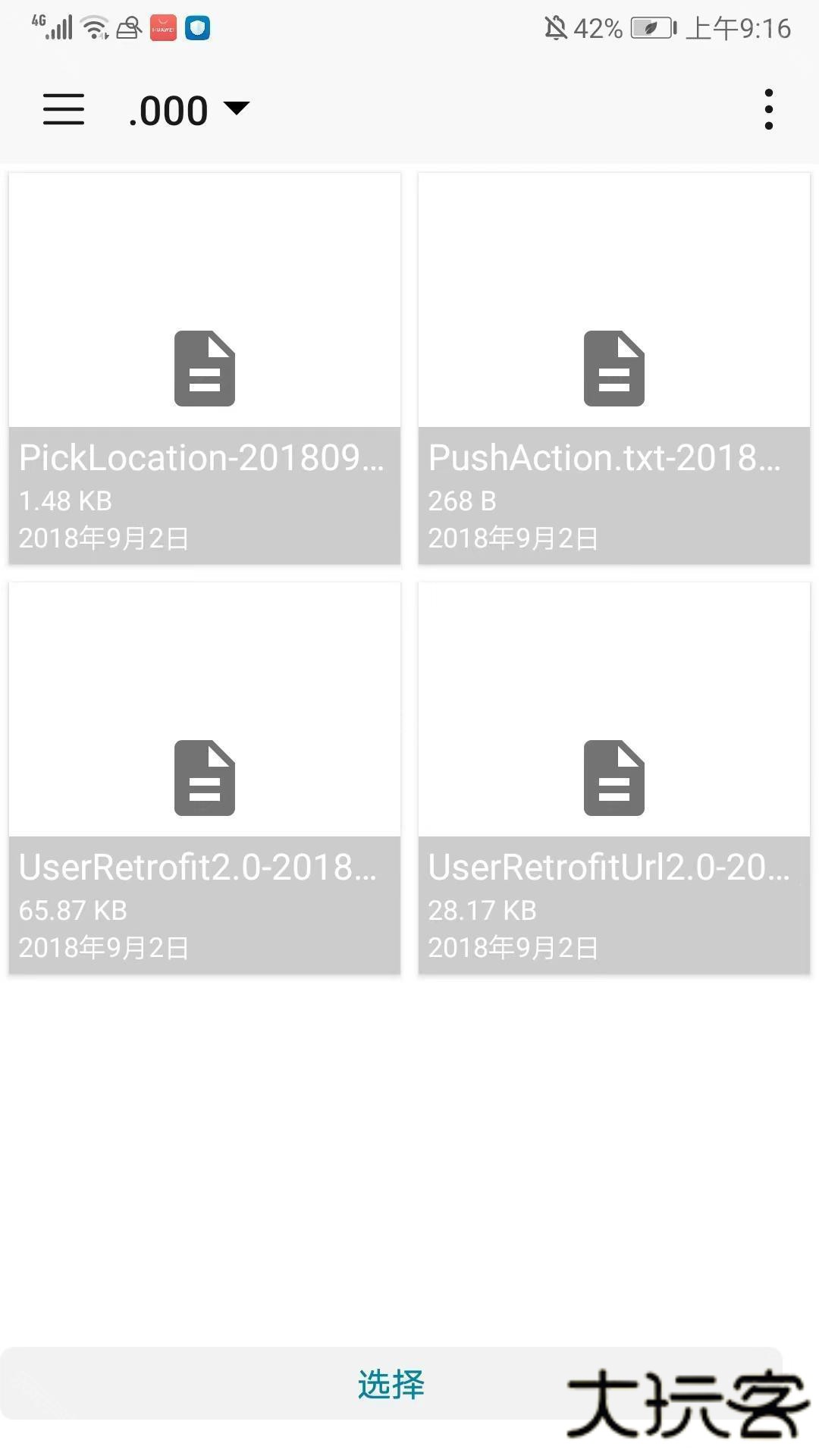Open the PushAction.txt file
Viewport: 819px width, 1456px height.
tap(614, 369)
